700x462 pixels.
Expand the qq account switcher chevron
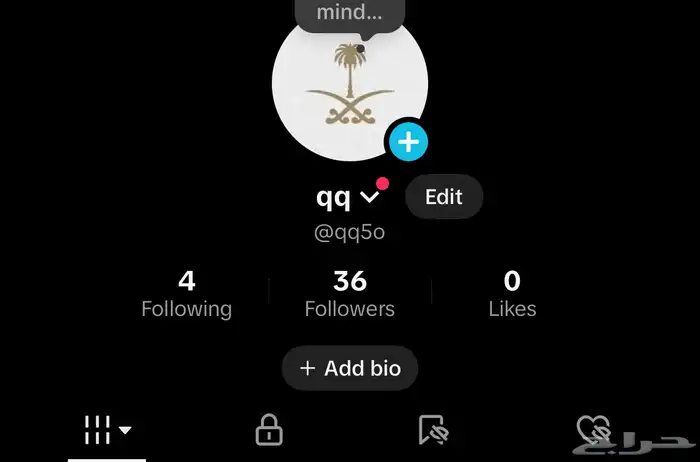pyautogui.click(x=369, y=198)
